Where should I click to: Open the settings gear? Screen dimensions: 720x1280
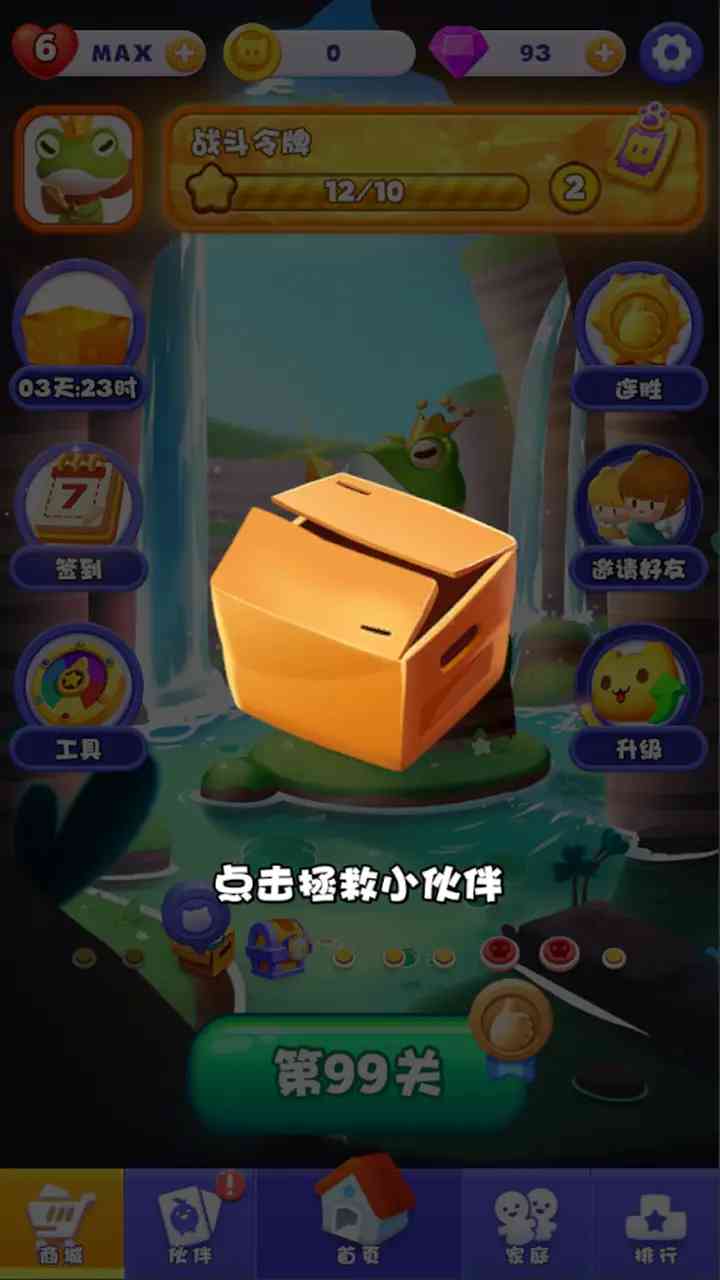[x=671, y=53]
